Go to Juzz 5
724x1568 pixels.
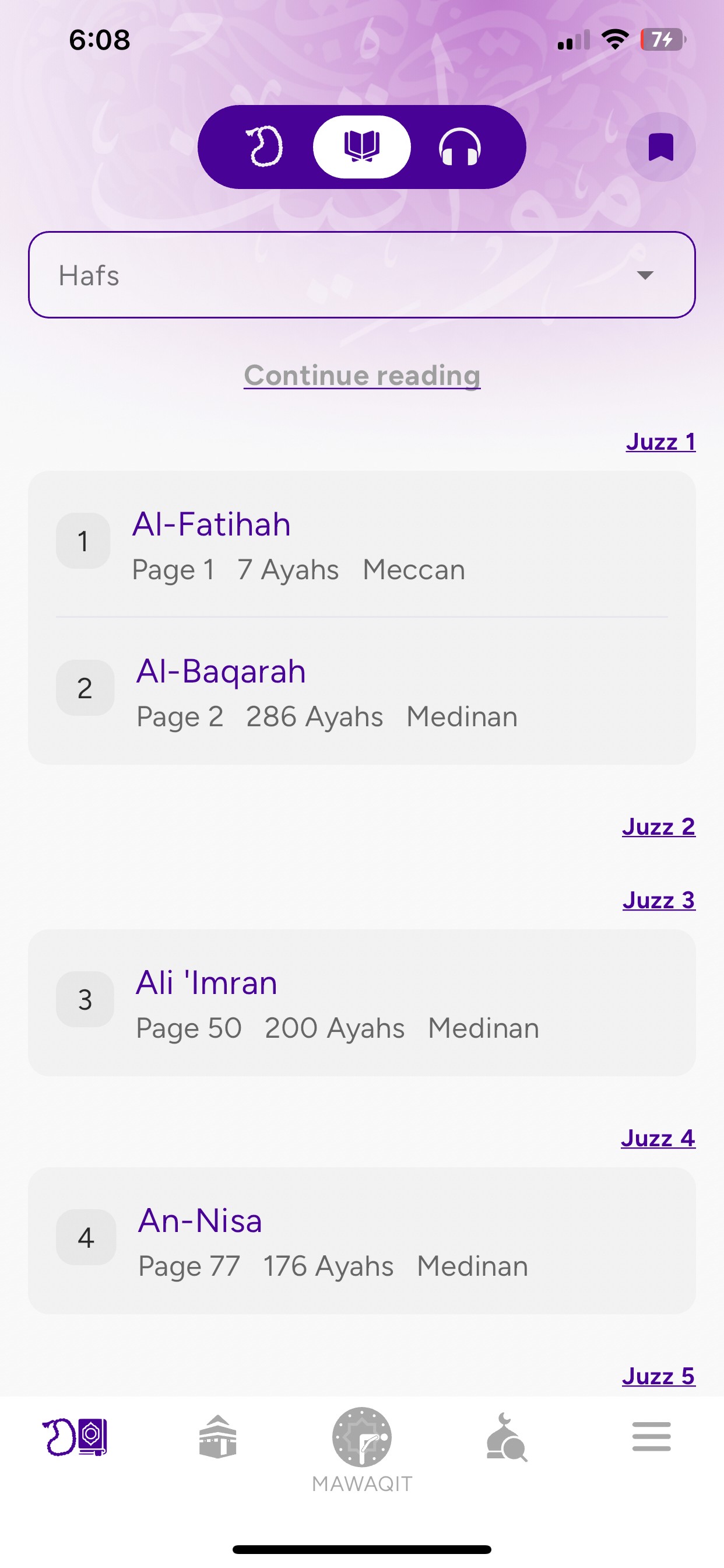point(658,1375)
